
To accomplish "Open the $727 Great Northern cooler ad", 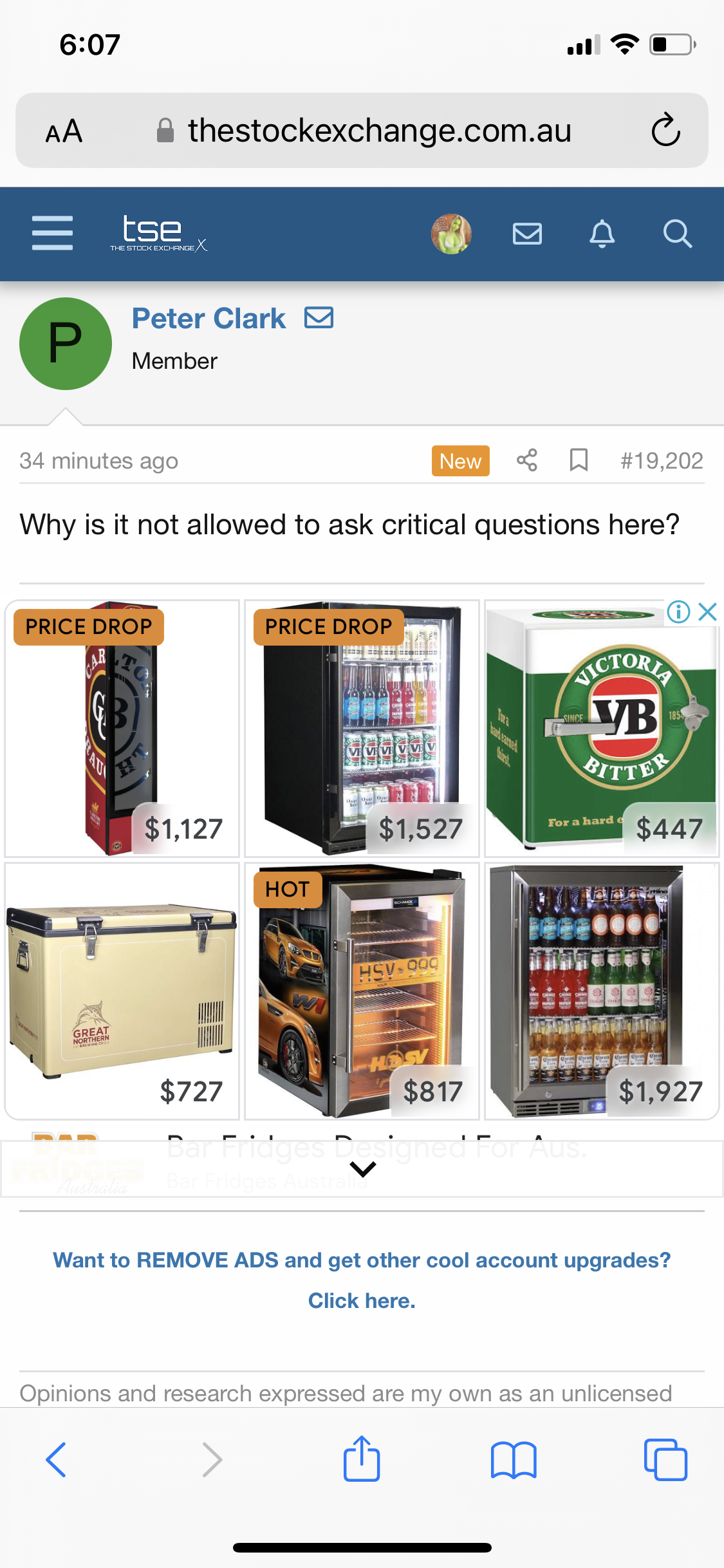I will coord(122,991).
